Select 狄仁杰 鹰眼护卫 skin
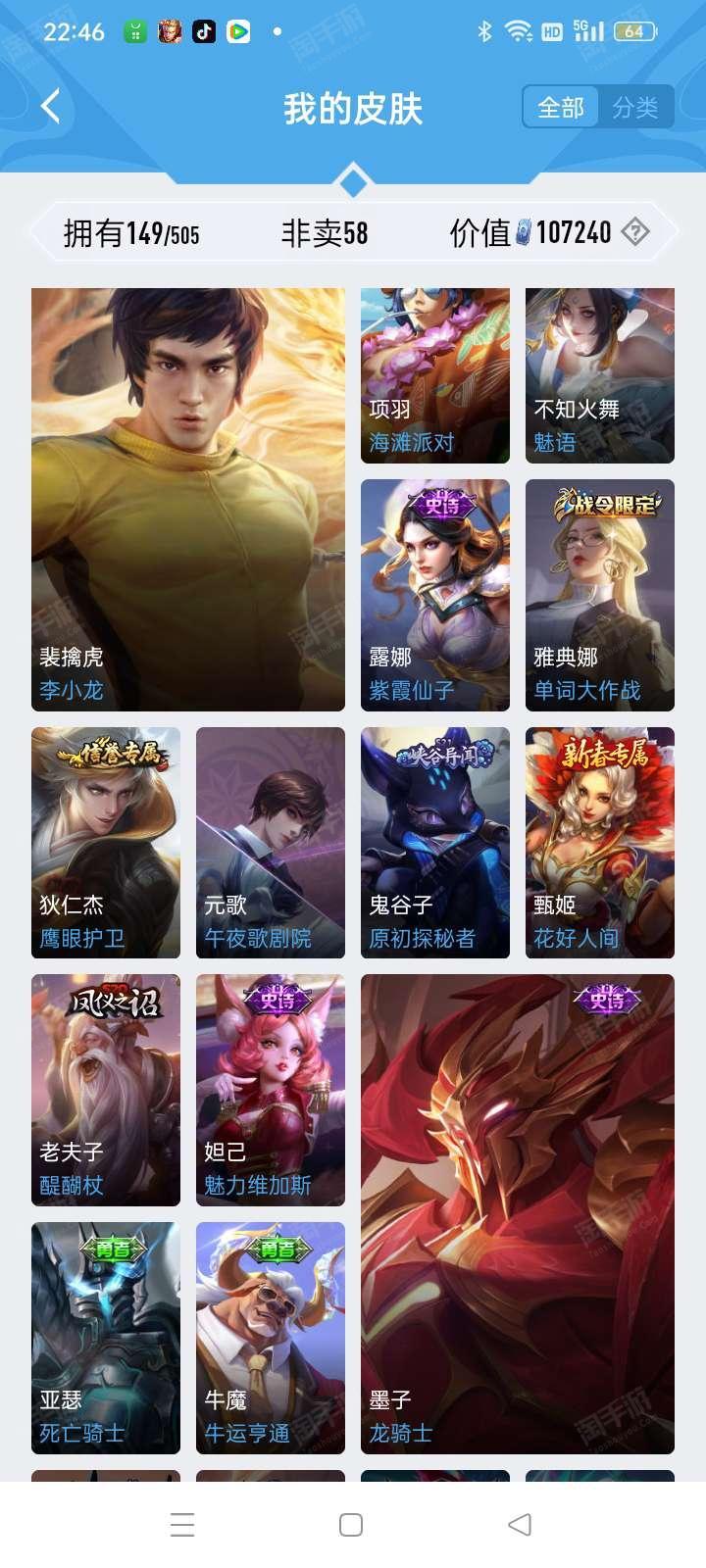The height and width of the screenshot is (1568, 706). [x=106, y=842]
